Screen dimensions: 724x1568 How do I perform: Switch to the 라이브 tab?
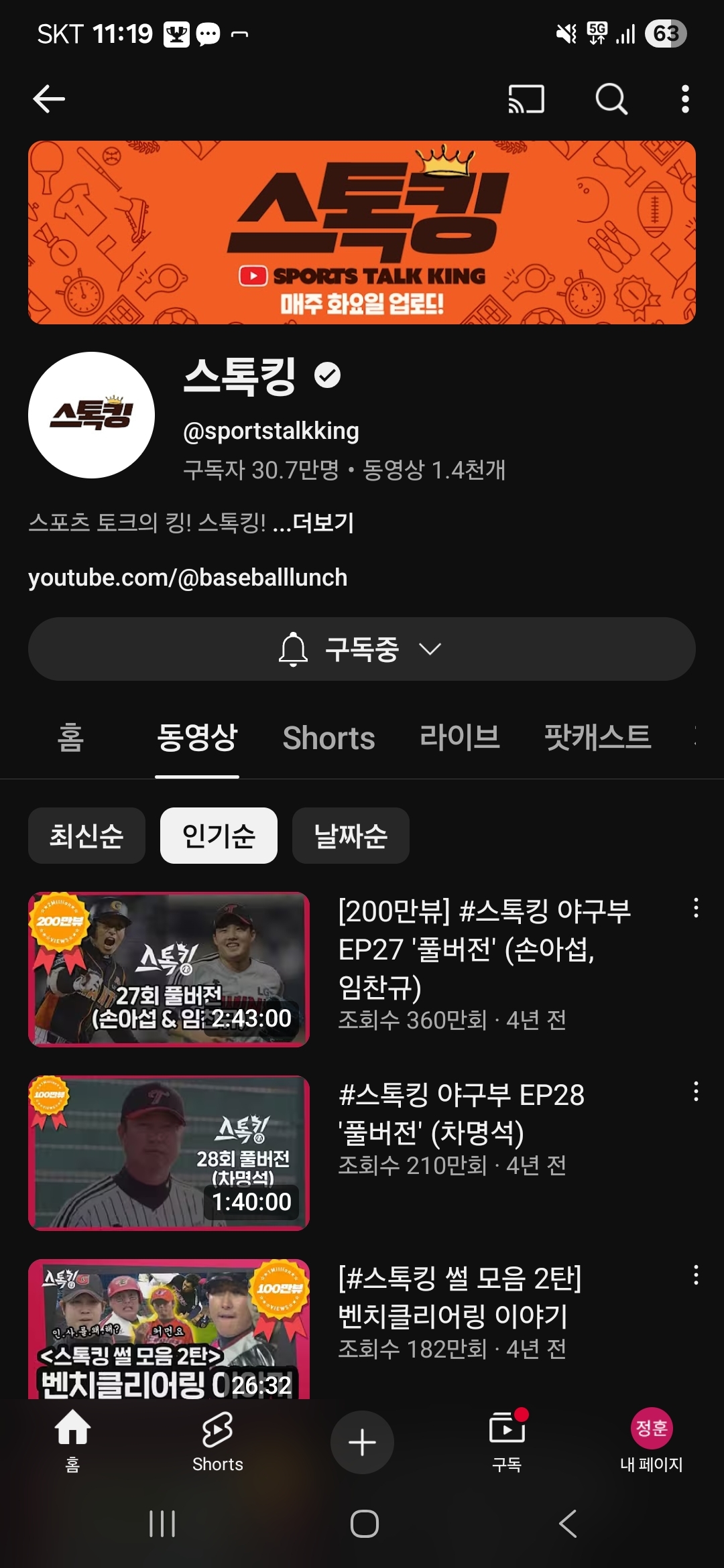[460, 738]
